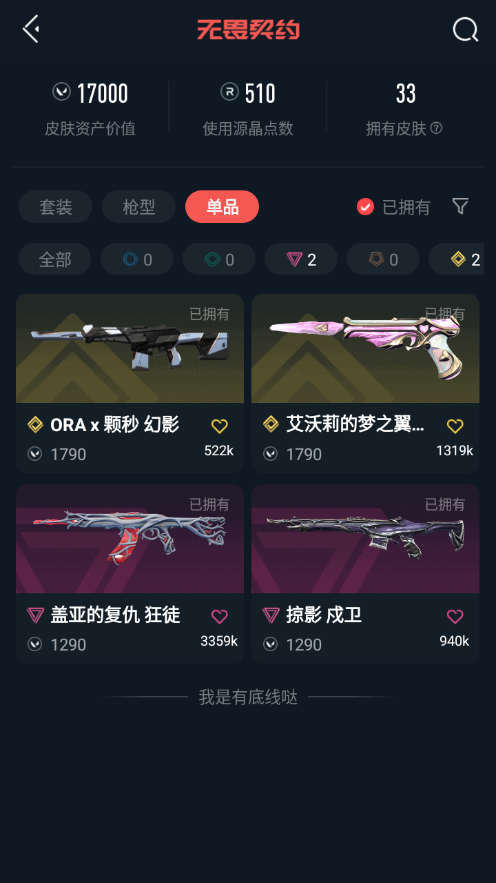Open the 盖亚的复仇 狂徒 skin card
Image resolution: width=496 pixels, height=883 pixels.
click(x=129, y=573)
